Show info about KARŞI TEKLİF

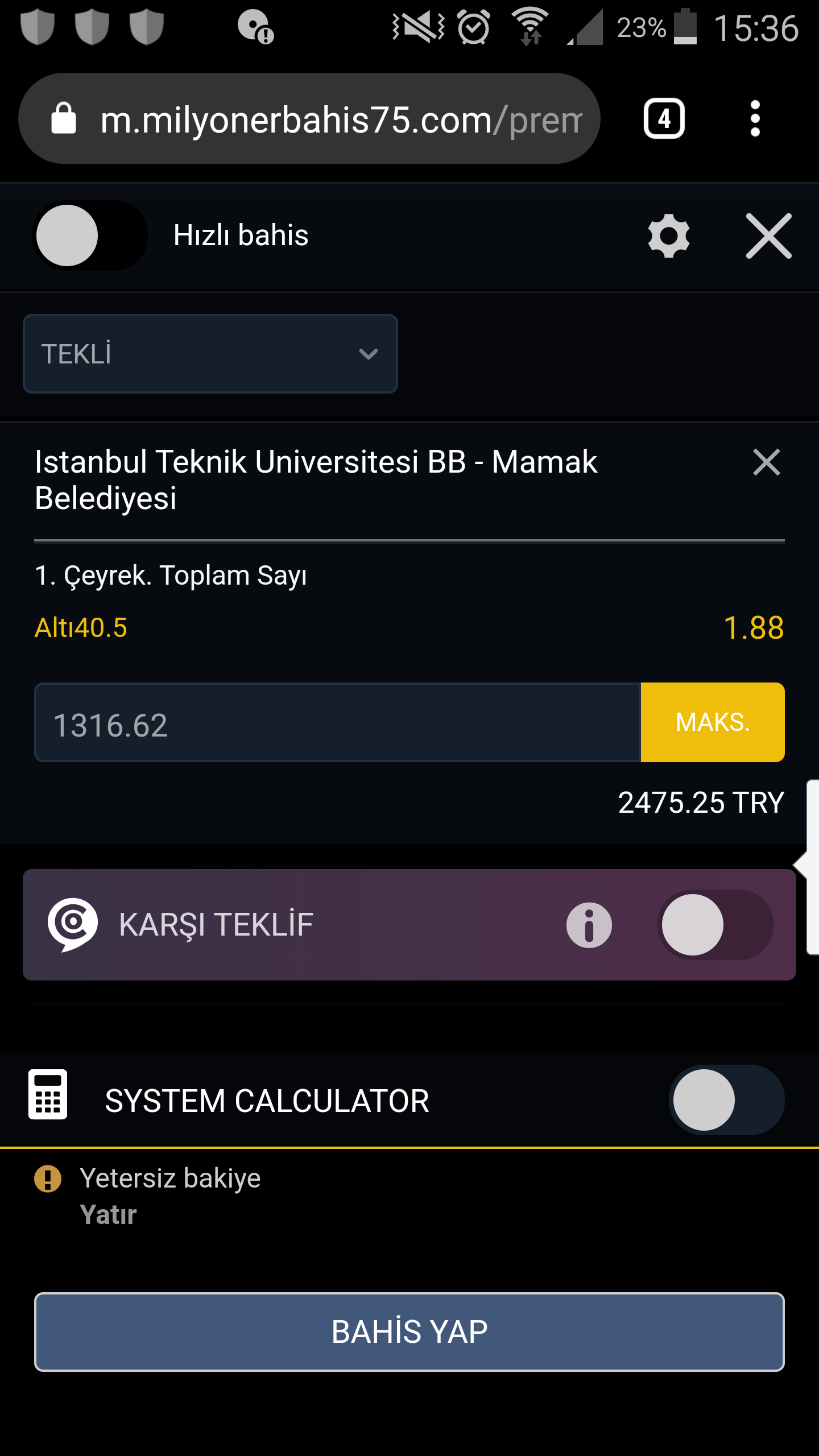589,925
